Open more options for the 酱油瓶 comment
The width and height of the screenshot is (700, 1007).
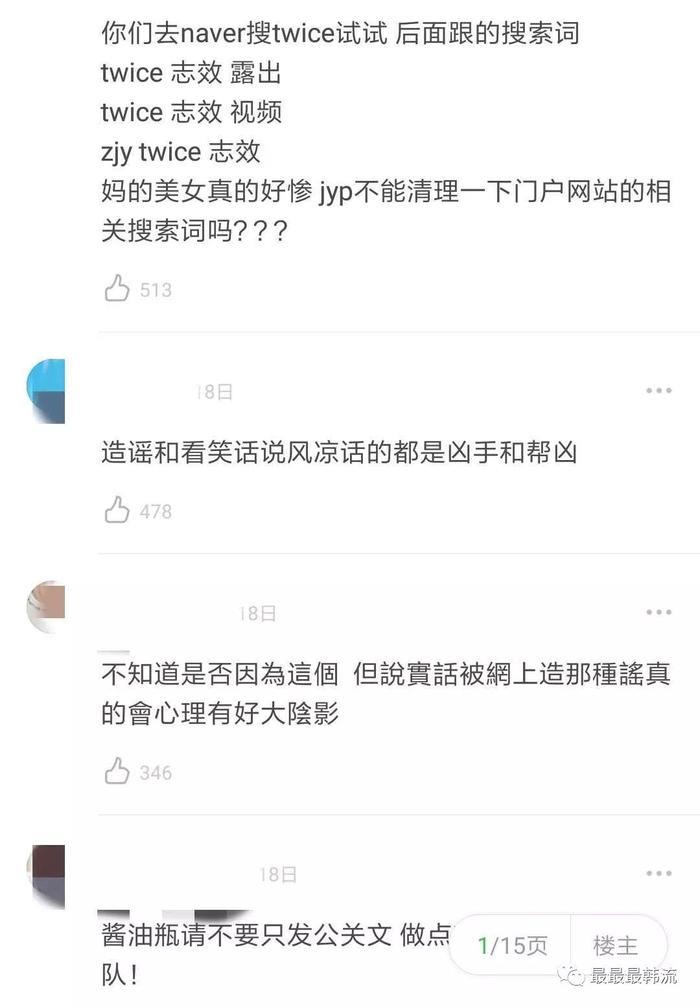(658, 874)
